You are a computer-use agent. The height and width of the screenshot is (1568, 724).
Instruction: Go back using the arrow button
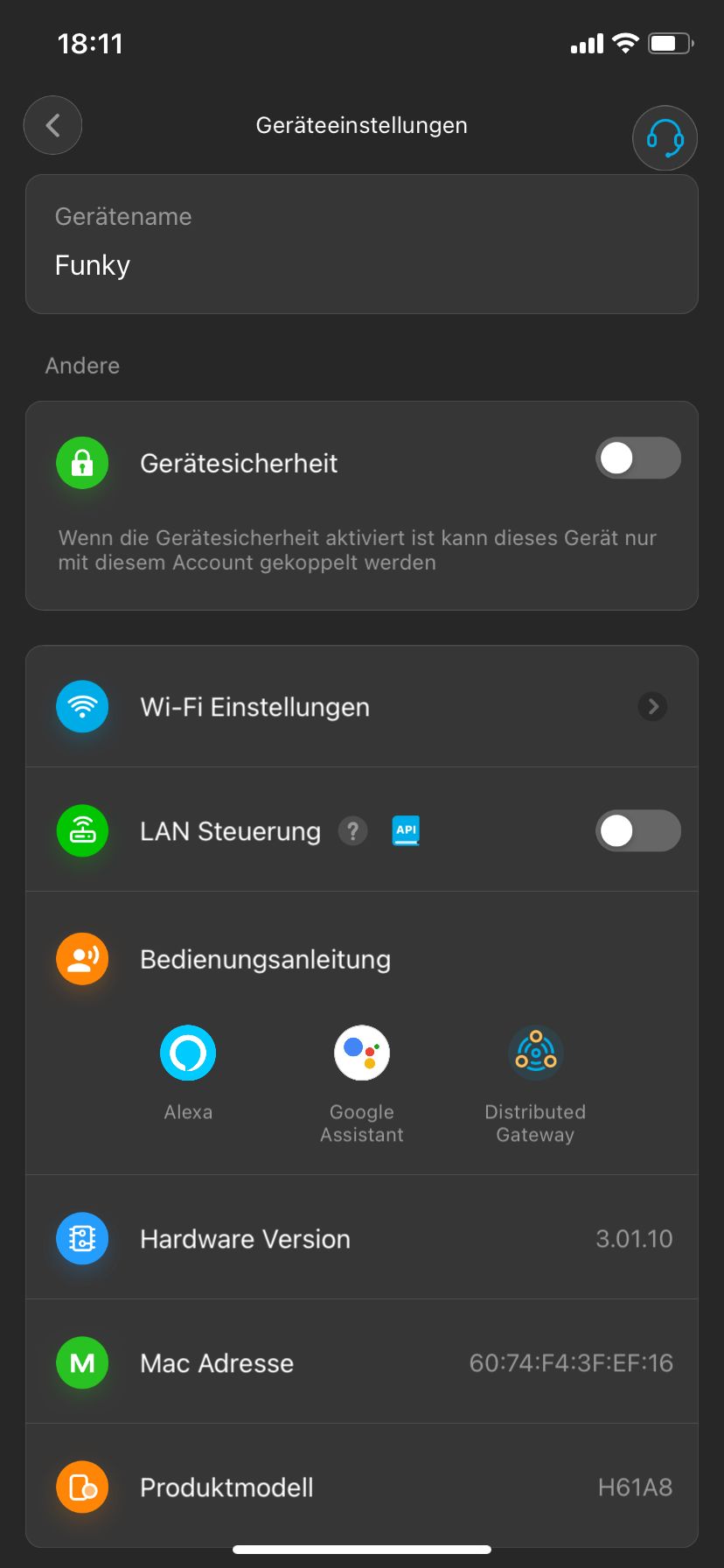52,125
